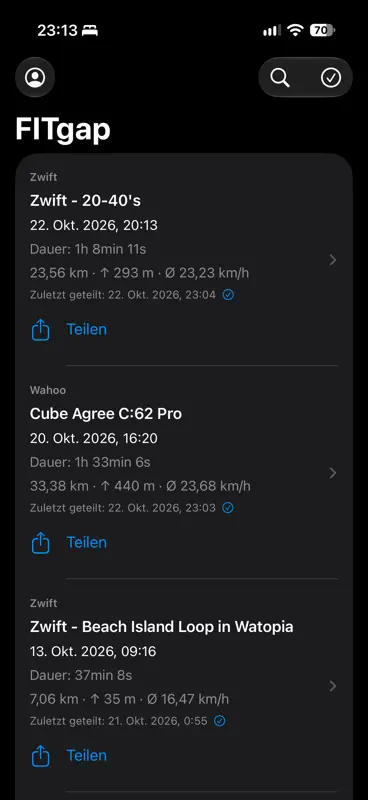Open the profile account icon

pos(35,78)
